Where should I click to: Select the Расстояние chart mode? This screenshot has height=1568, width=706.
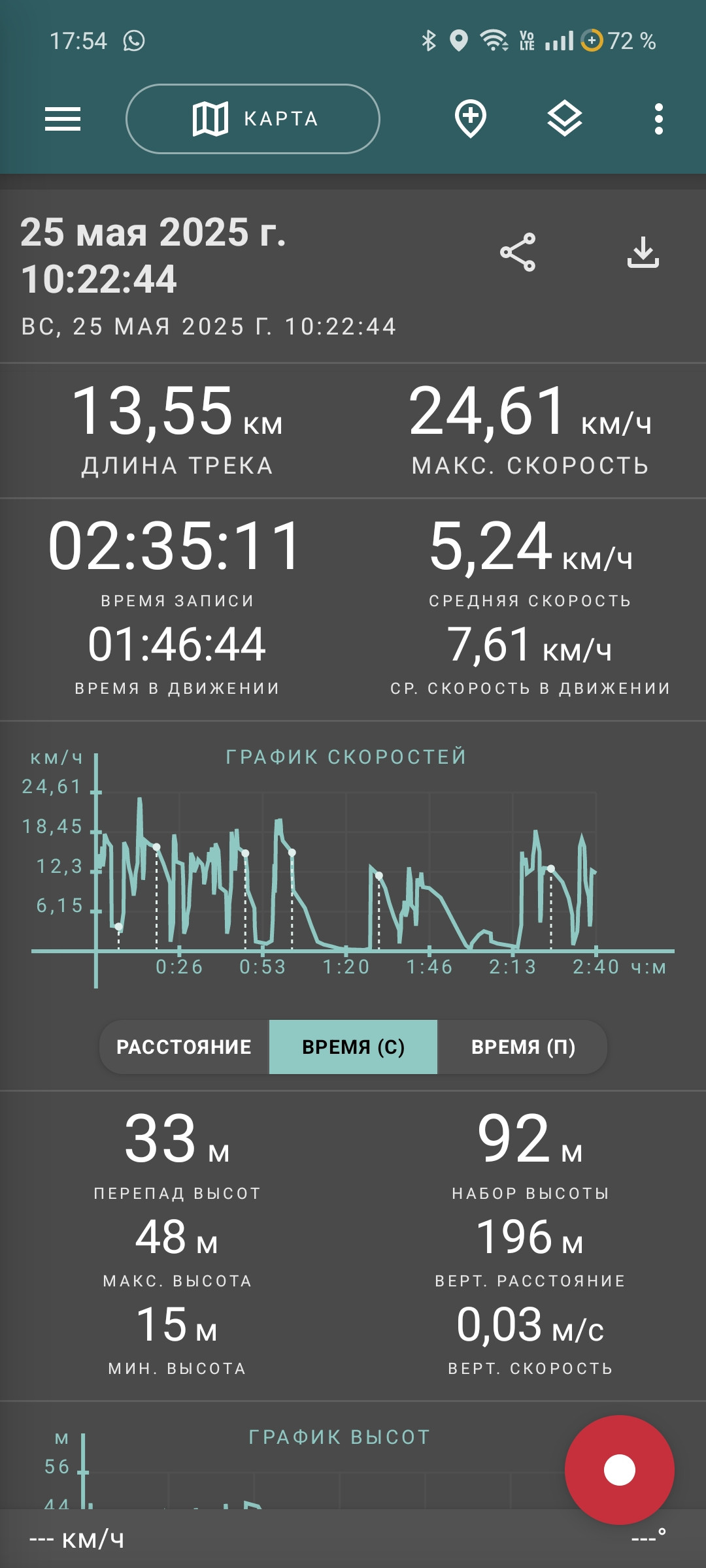coord(184,1047)
